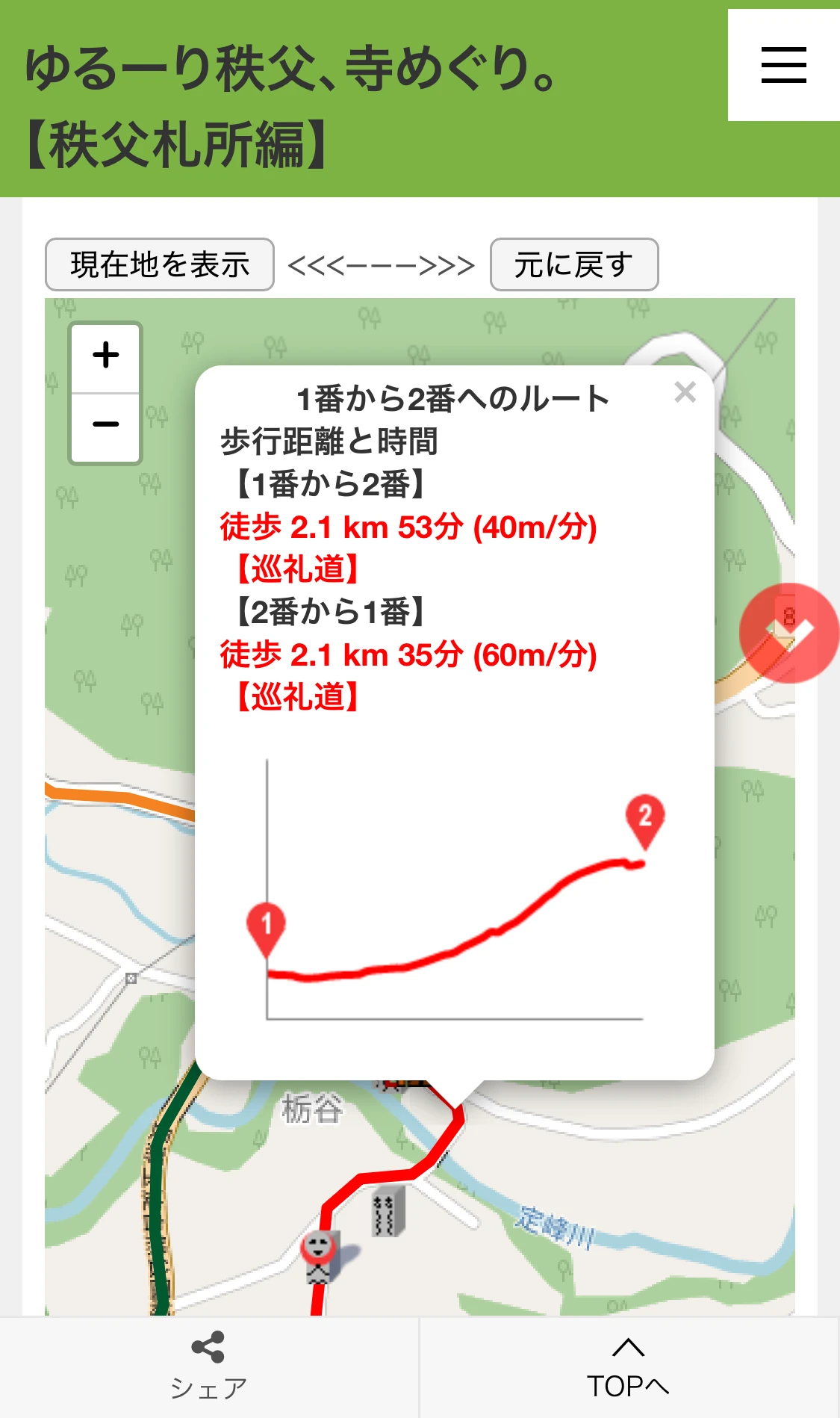Zoom out of the map with the minus icon

click(105, 424)
